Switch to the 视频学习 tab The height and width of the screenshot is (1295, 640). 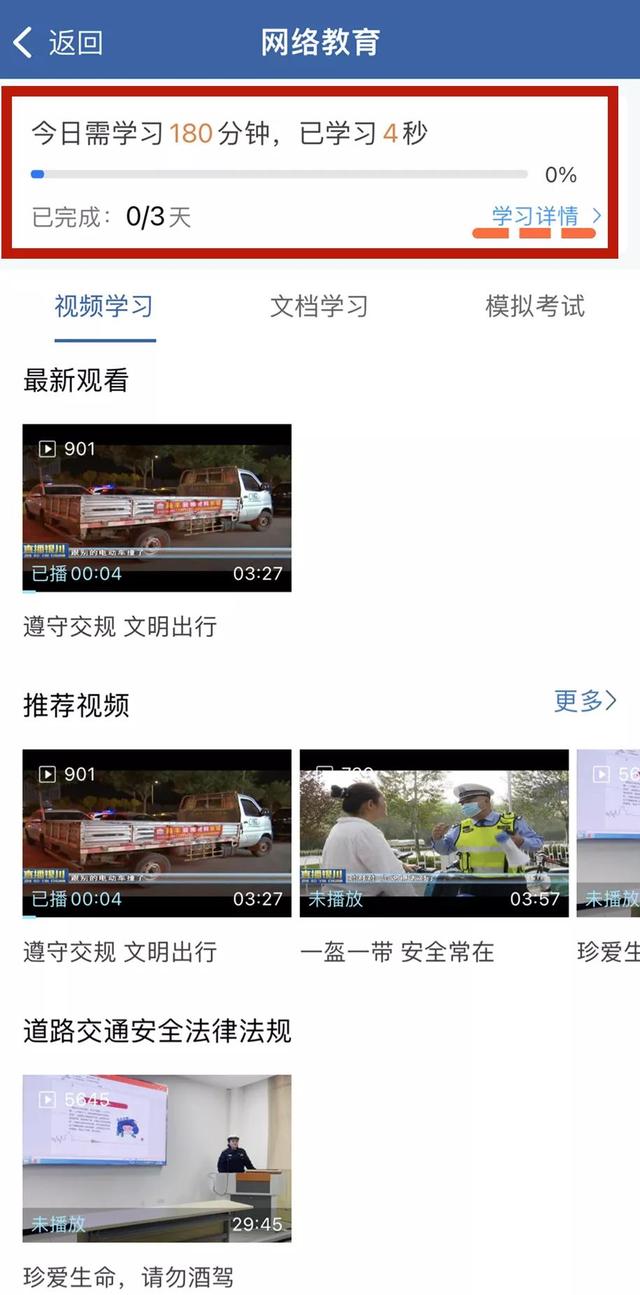[x=104, y=306]
